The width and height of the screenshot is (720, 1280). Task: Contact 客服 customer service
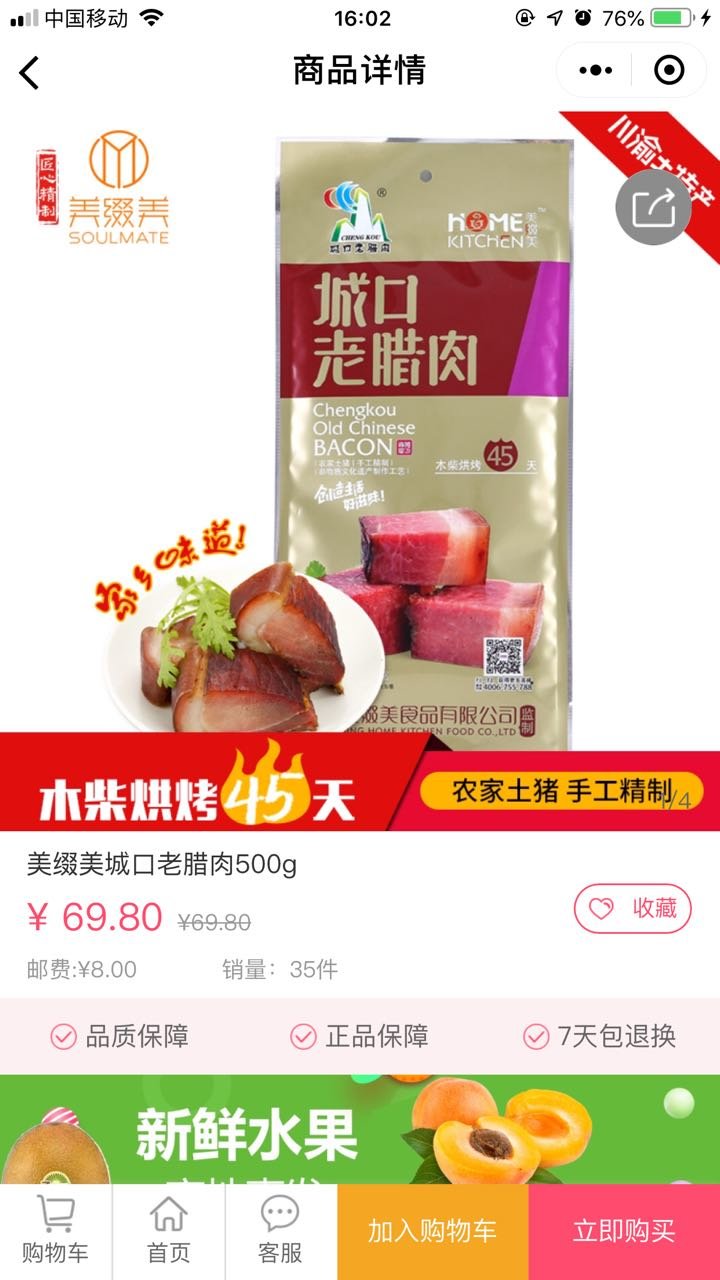pyautogui.click(x=281, y=1231)
